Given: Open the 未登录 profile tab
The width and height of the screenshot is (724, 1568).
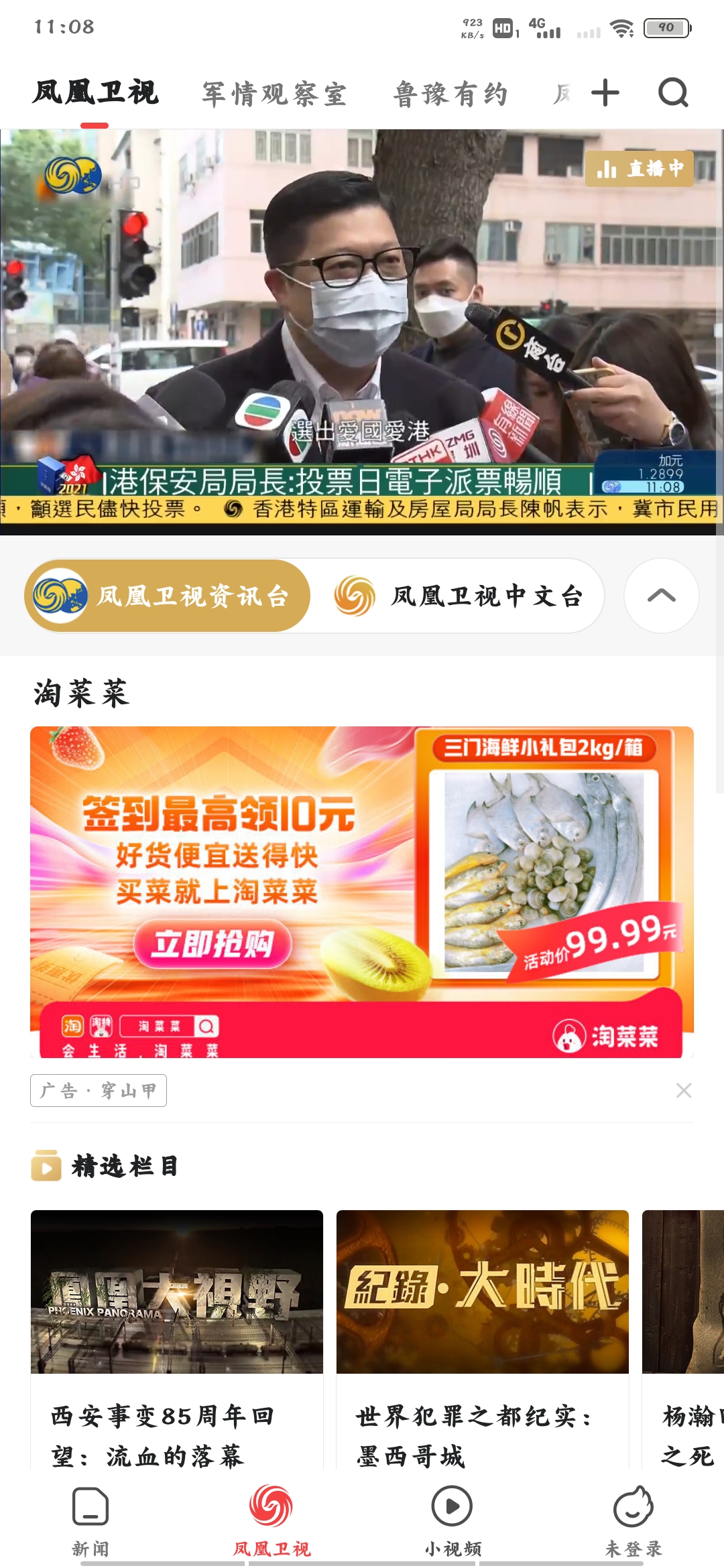Looking at the screenshot, I should coord(633,1521).
